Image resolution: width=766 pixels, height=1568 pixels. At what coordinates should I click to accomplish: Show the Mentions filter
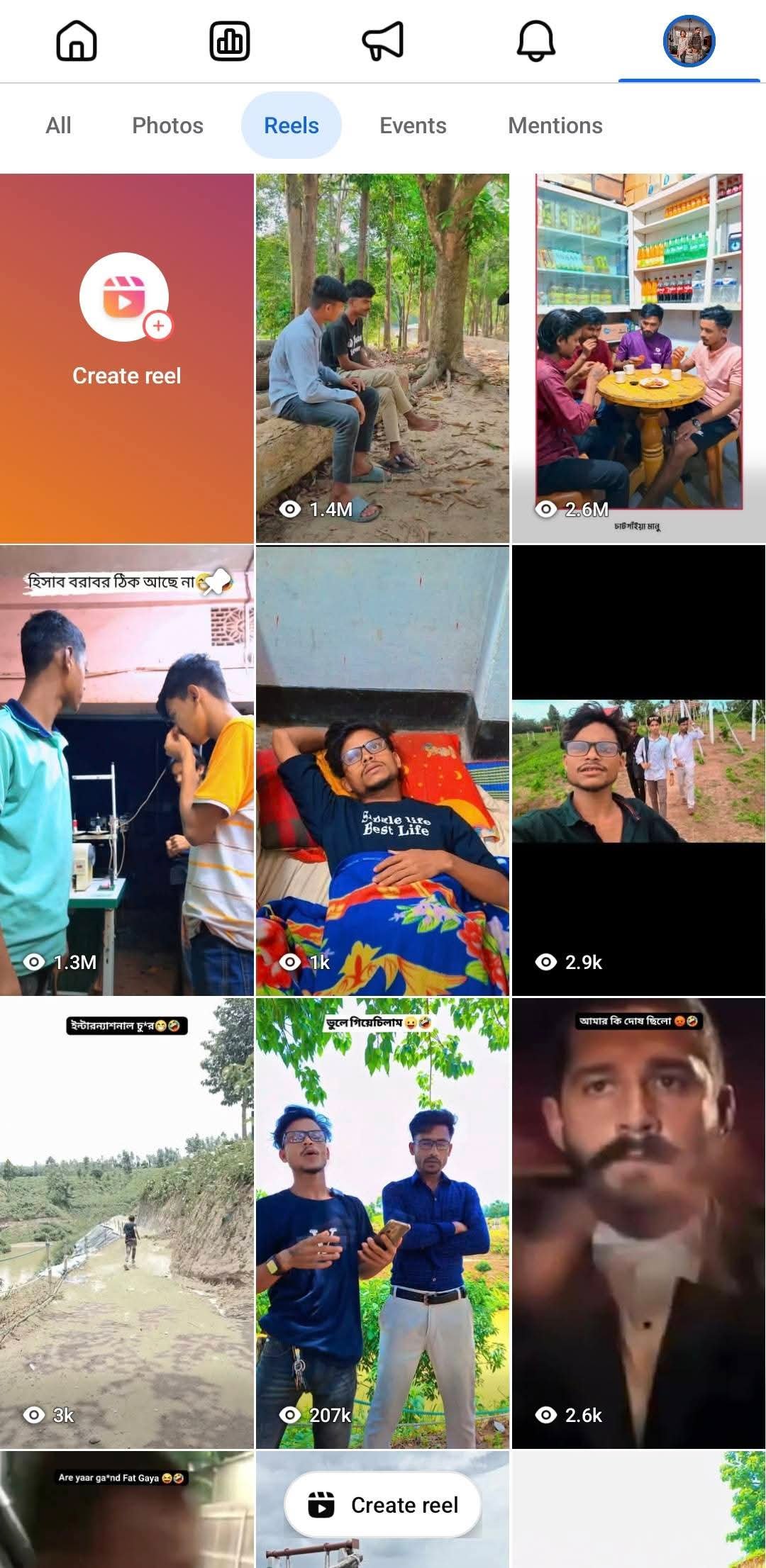pyautogui.click(x=555, y=125)
